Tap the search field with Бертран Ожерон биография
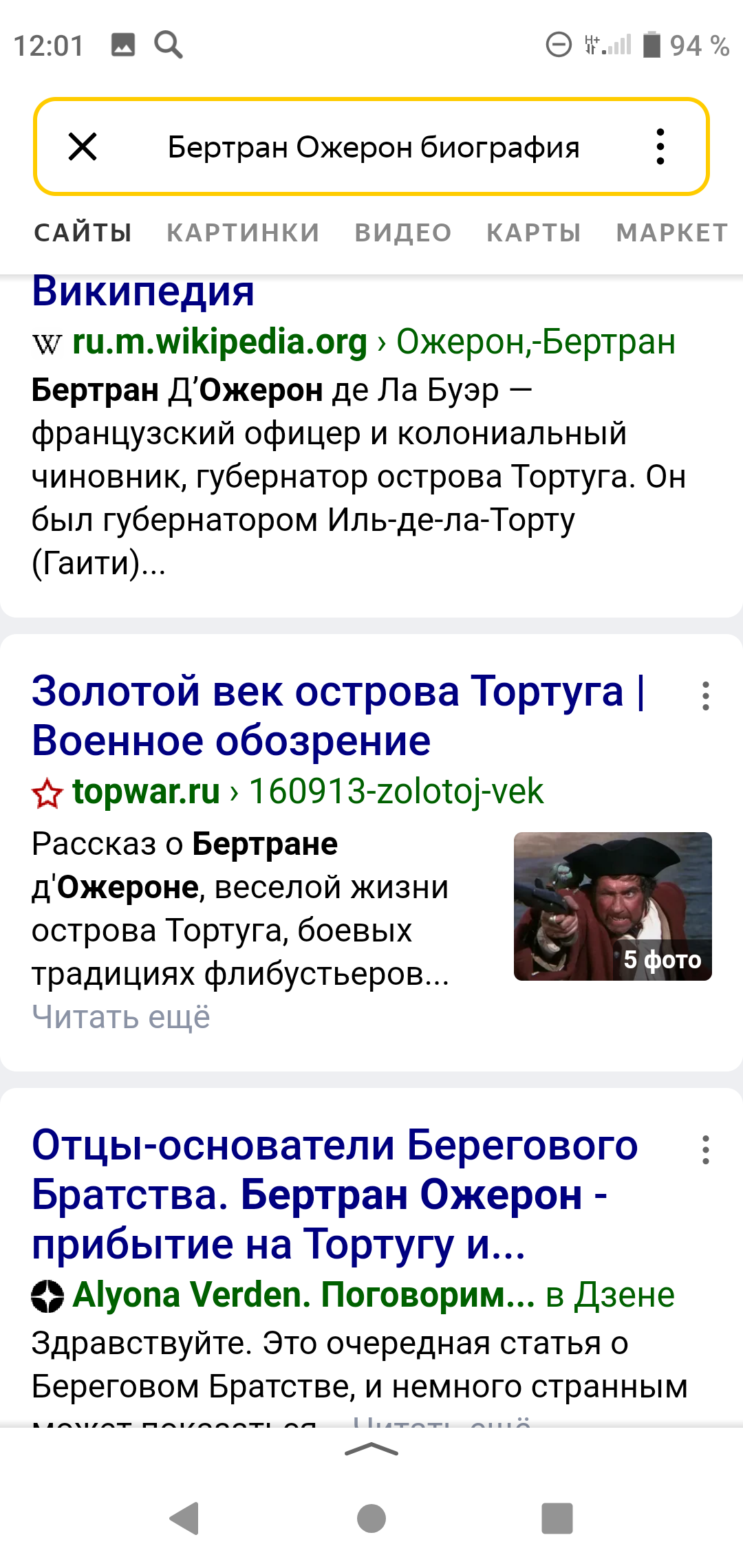This screenshot has width=743, height=1568. click(373, 147)
